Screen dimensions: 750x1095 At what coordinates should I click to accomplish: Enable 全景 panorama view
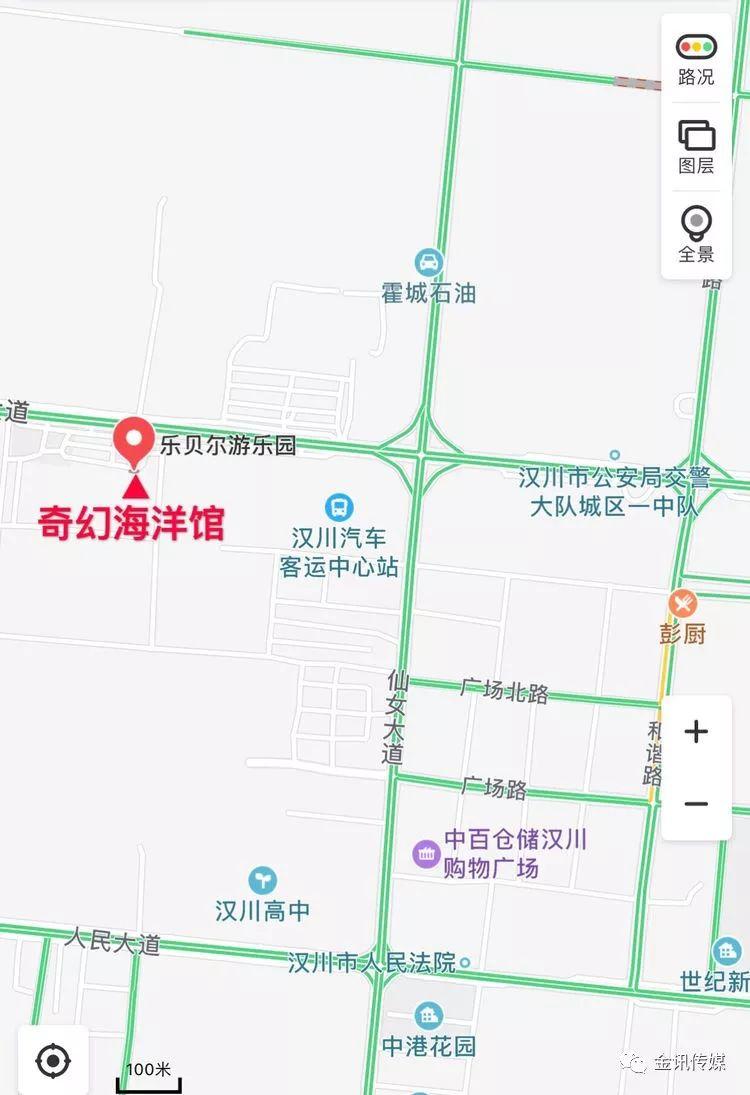pos(696,234)
